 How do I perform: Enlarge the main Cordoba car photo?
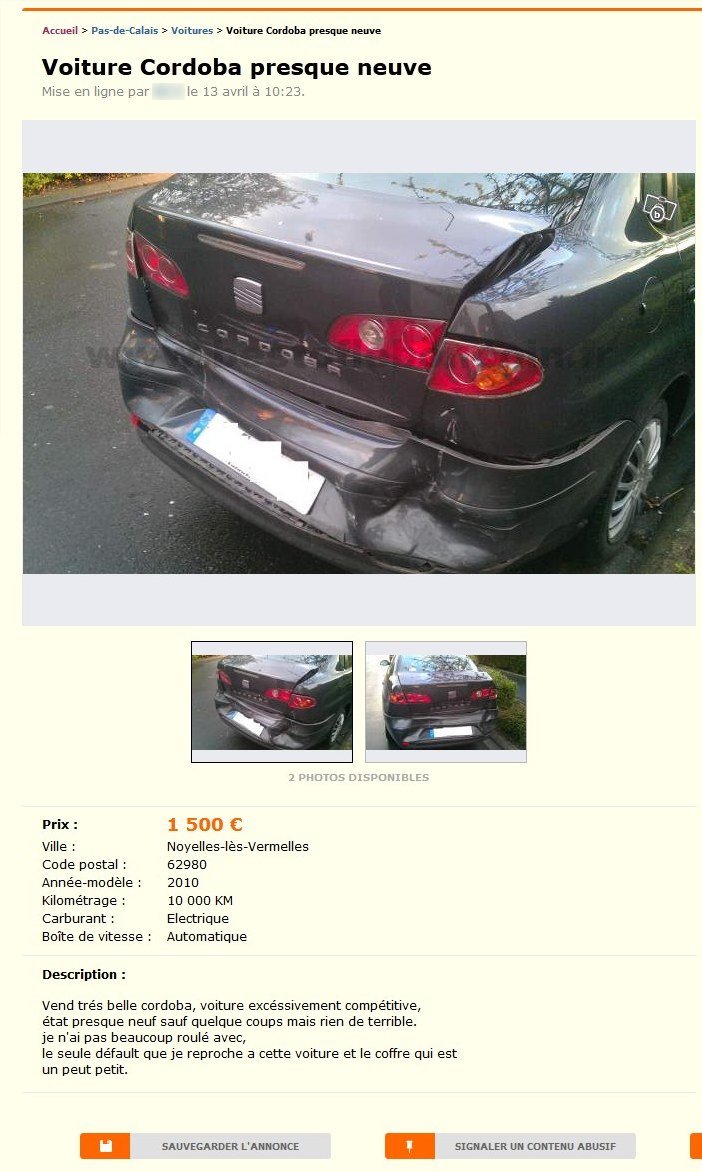(358, 373)
